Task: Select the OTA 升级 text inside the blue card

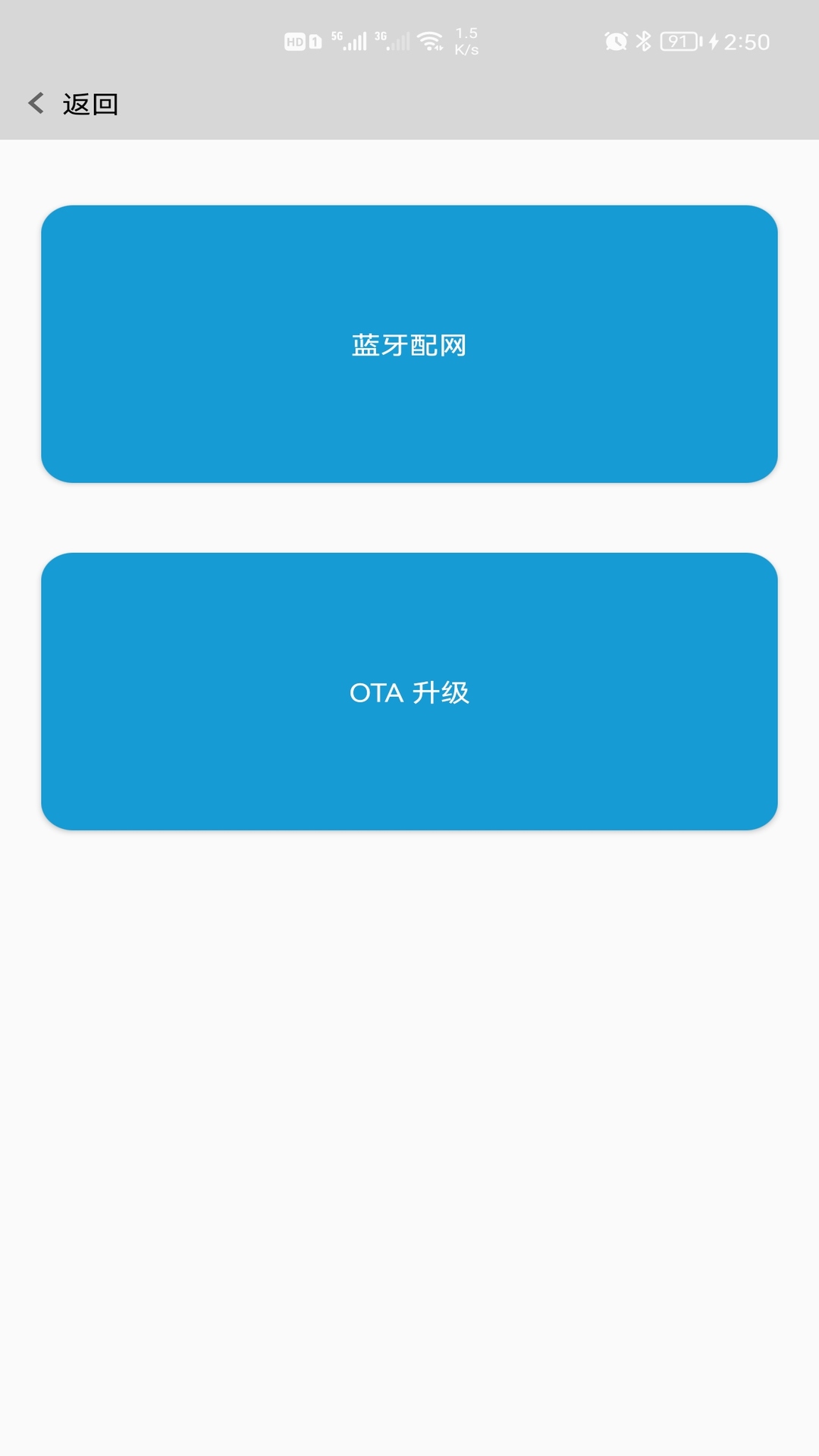Action: coord(409,692)
